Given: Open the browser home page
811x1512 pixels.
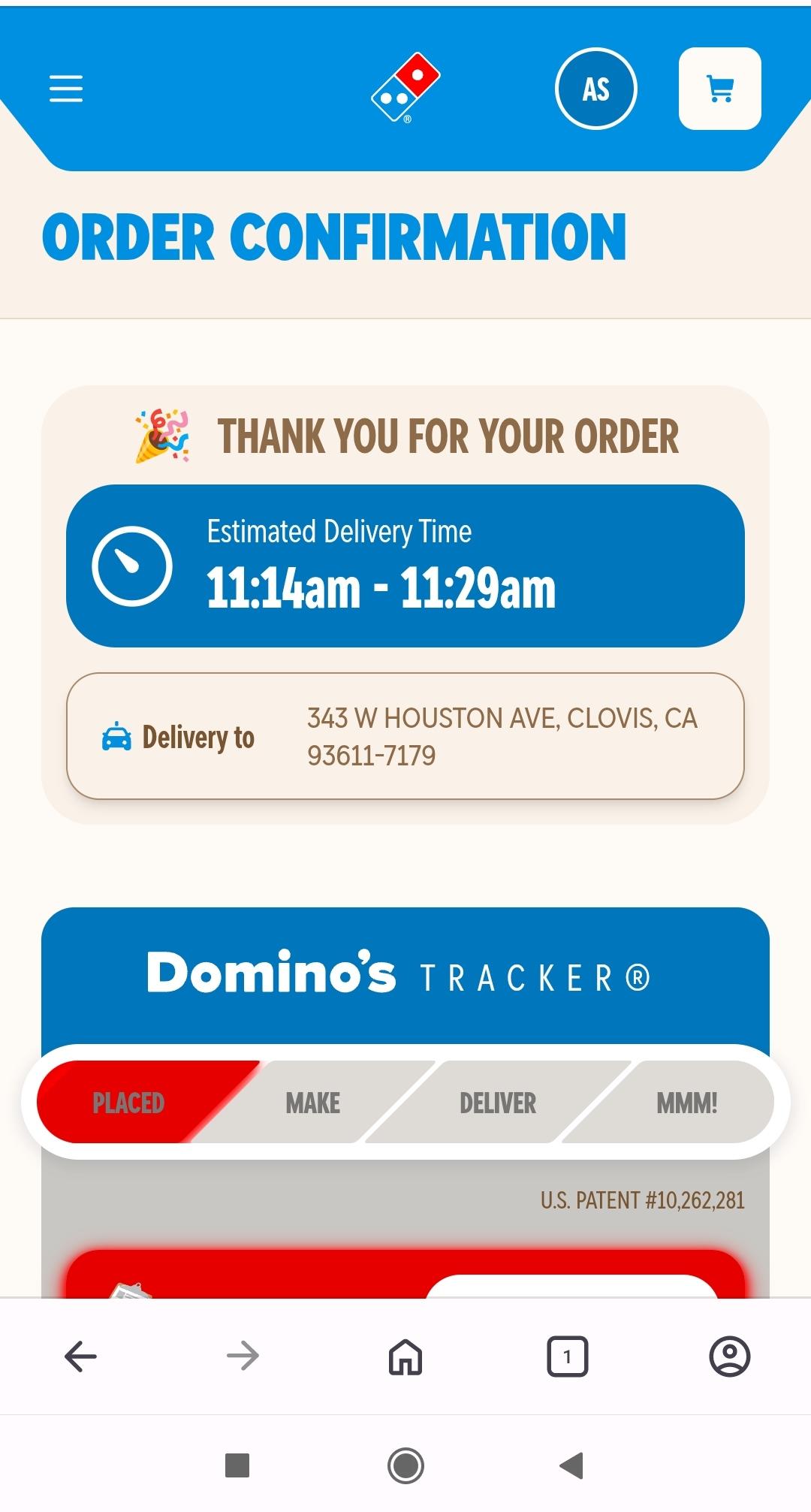Looking at the screenshot, I should pyautogui.click(x=405, y=1357).
